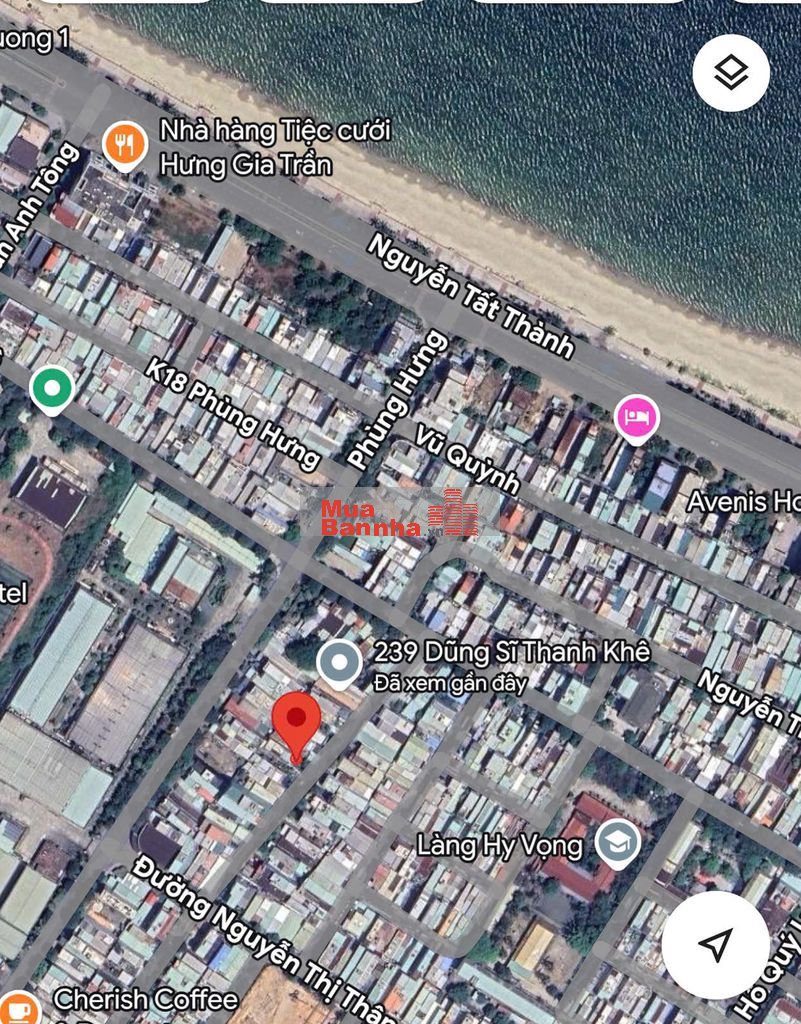
Task: Open the Cherish Coffee marker
Action: (x=18, y=1006)
